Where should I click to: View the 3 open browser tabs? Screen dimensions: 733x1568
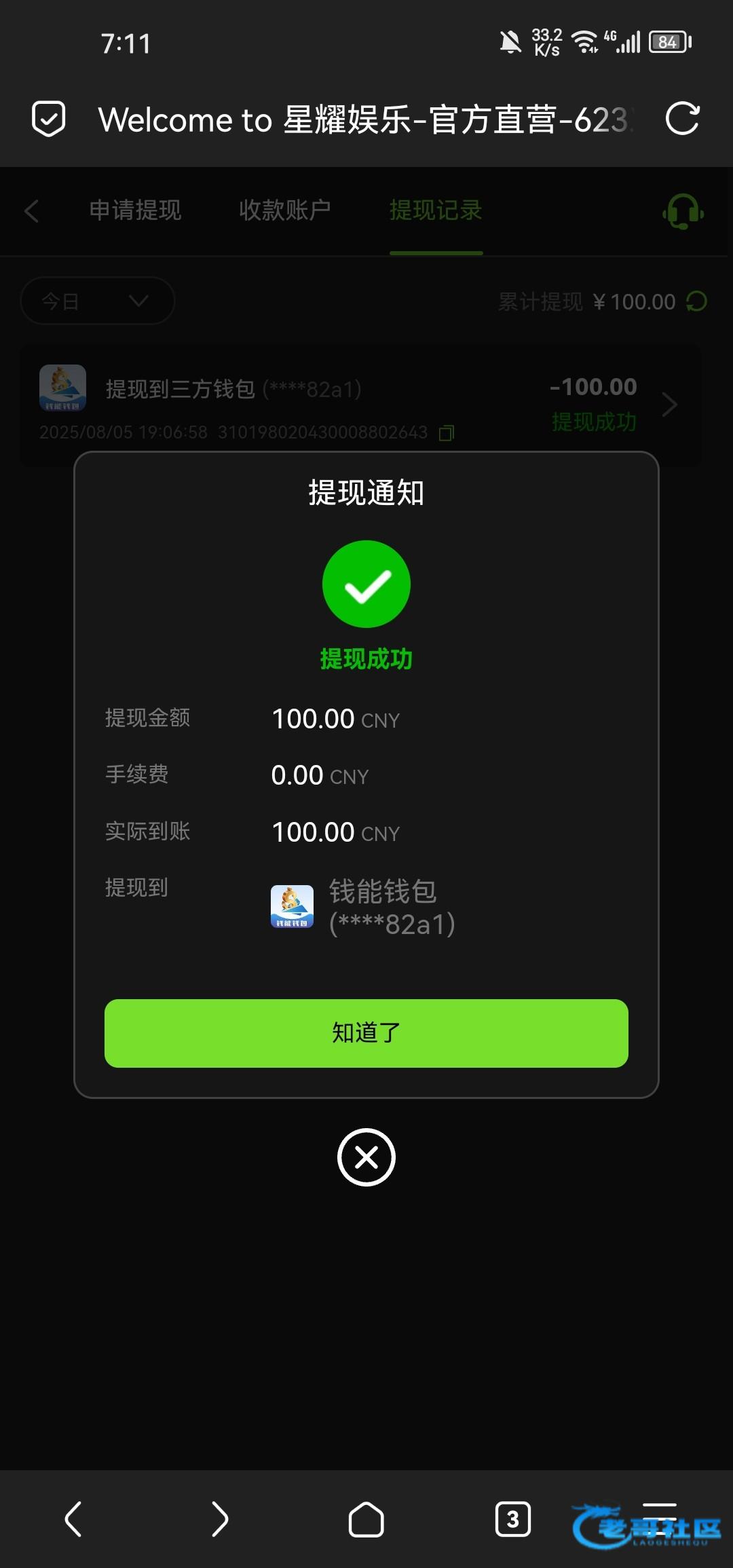click(512, 1519)
